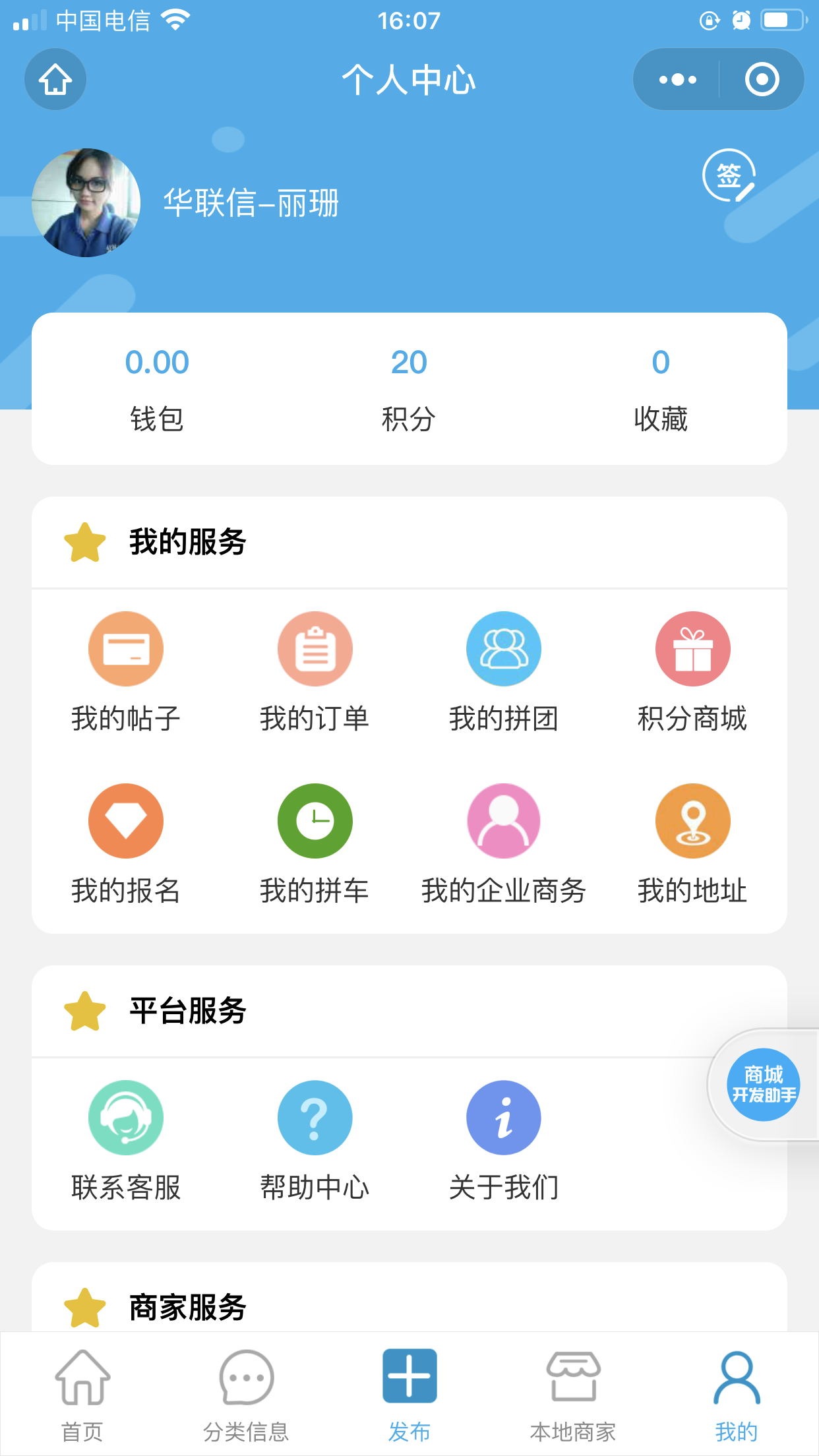Image resolution: width=819 pixels, height=1456 pixels.
Task: Switch to the 分类信息 tab
Action: 245,1391
